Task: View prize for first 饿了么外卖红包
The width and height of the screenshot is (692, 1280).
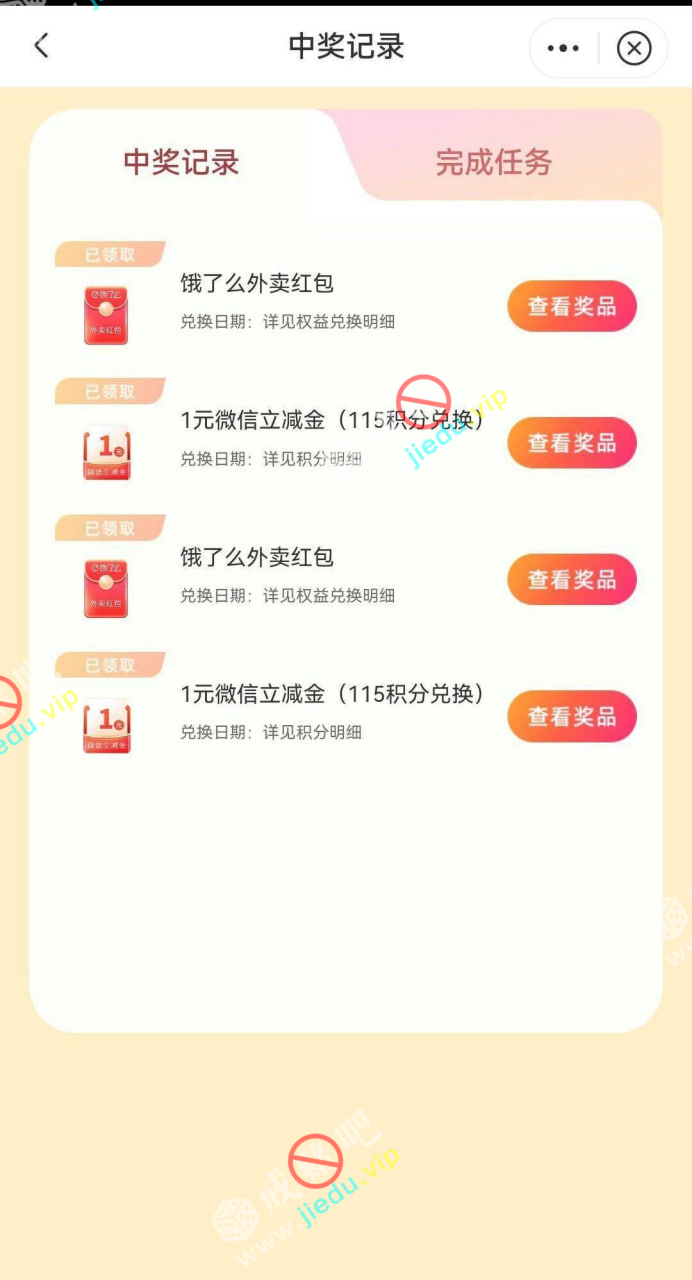Action: click(x=572, y=306)
